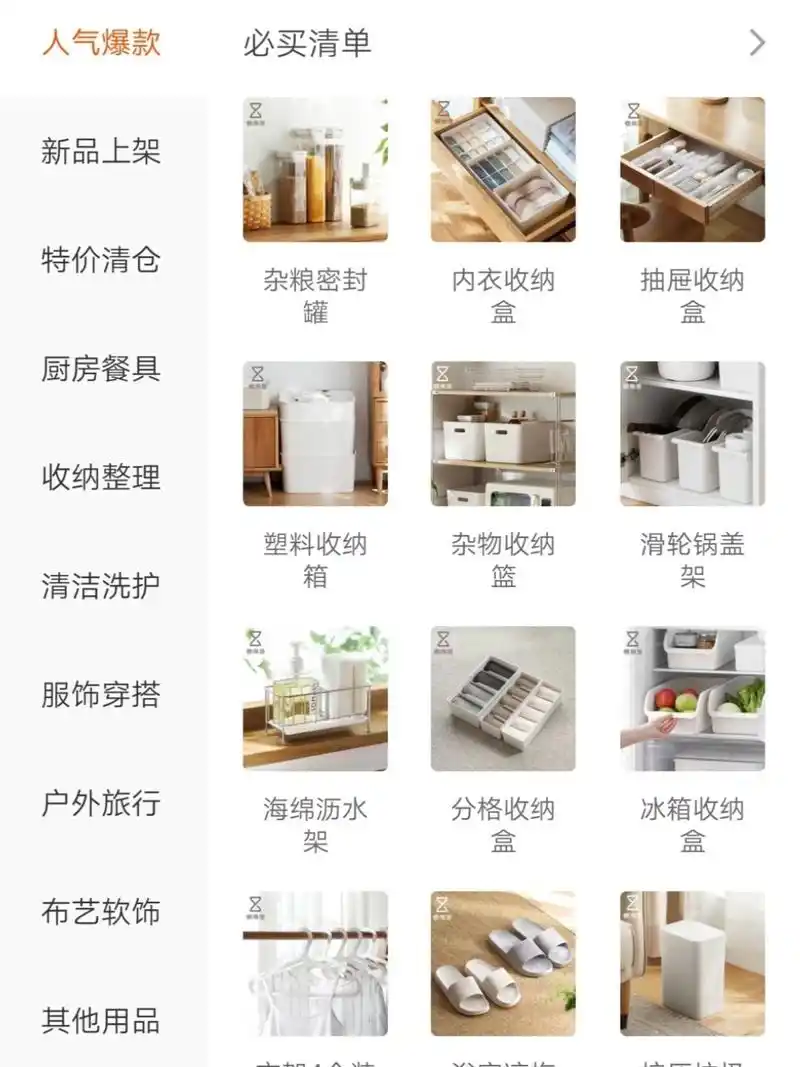800x1067 pixels.
Task: View the 抽屉收纳盒 product image
Action: point(690,169)
